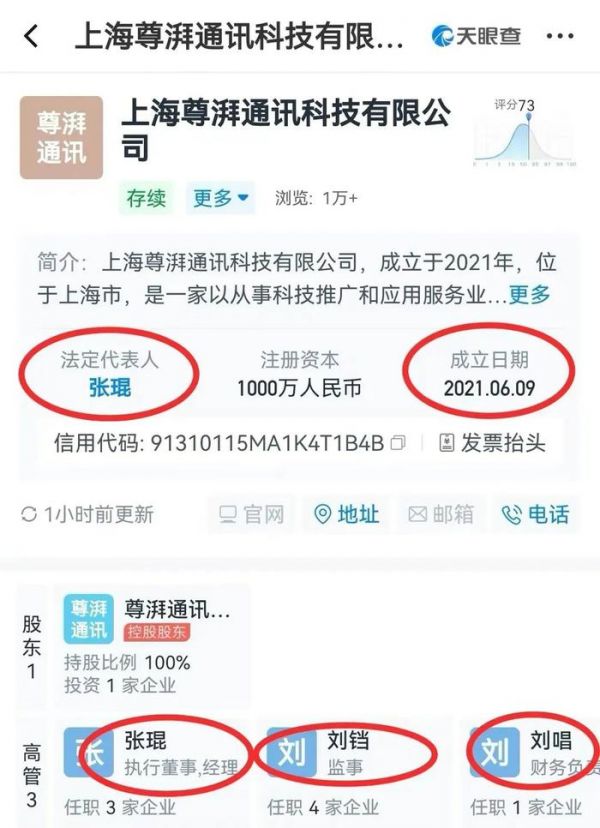Tap 电话 to call the company
The width and height of the screenshot is (600, 828).
pyautogui.click(x=535, y=515)
